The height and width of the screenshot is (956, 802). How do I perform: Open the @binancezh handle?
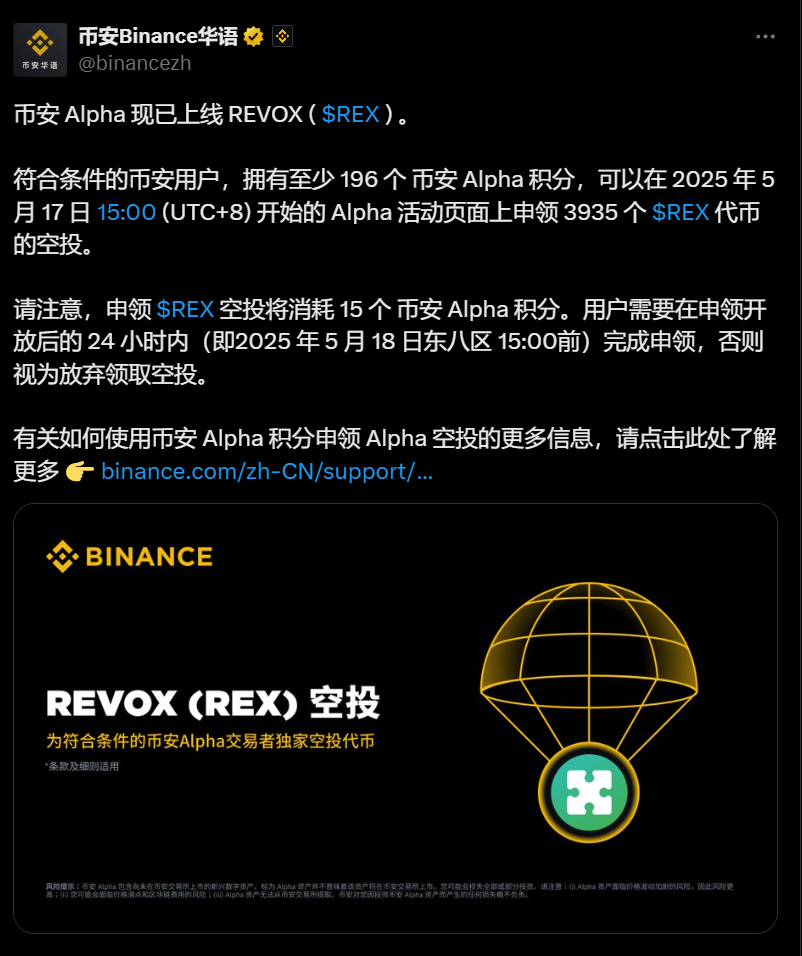pyautogui.click(x=134, y=63)
